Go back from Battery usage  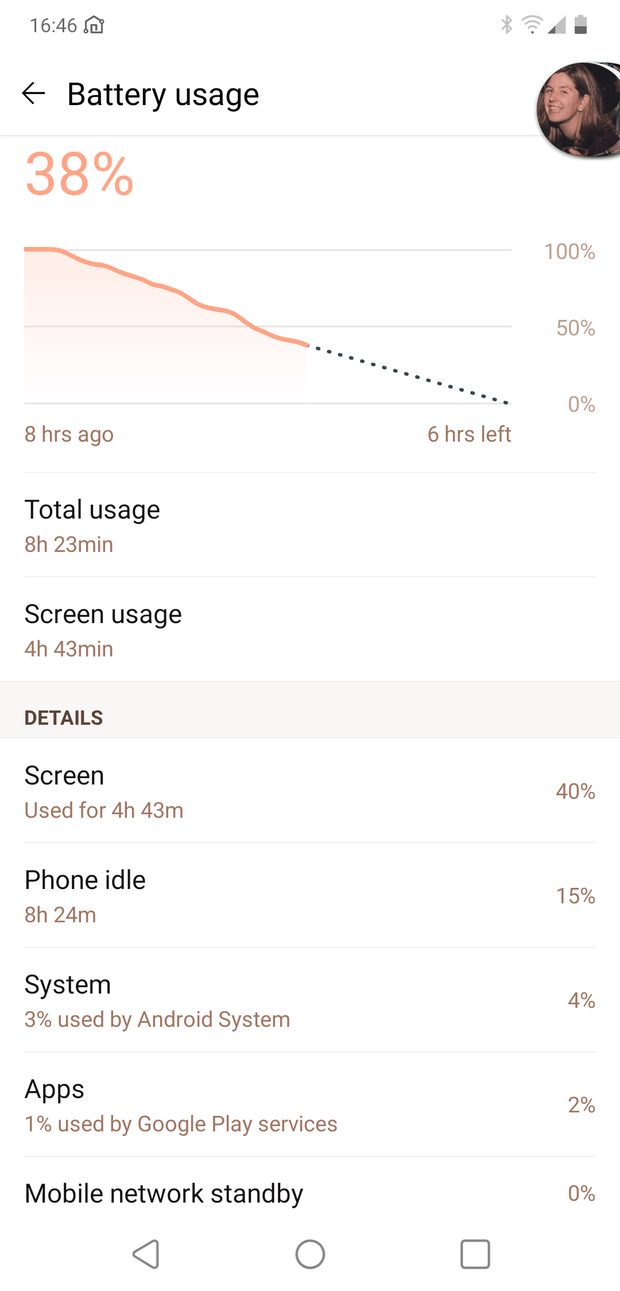click(34, 94)
